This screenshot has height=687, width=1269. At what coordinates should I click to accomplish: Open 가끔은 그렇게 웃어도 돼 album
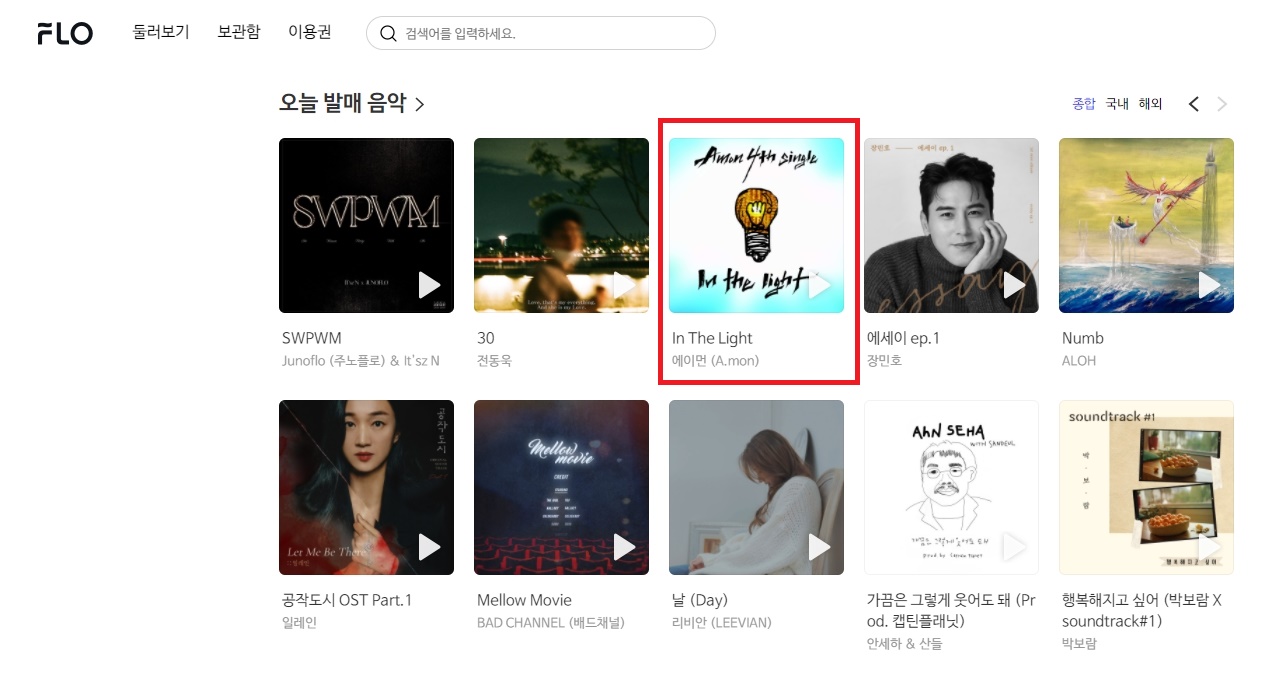[950, 487]
